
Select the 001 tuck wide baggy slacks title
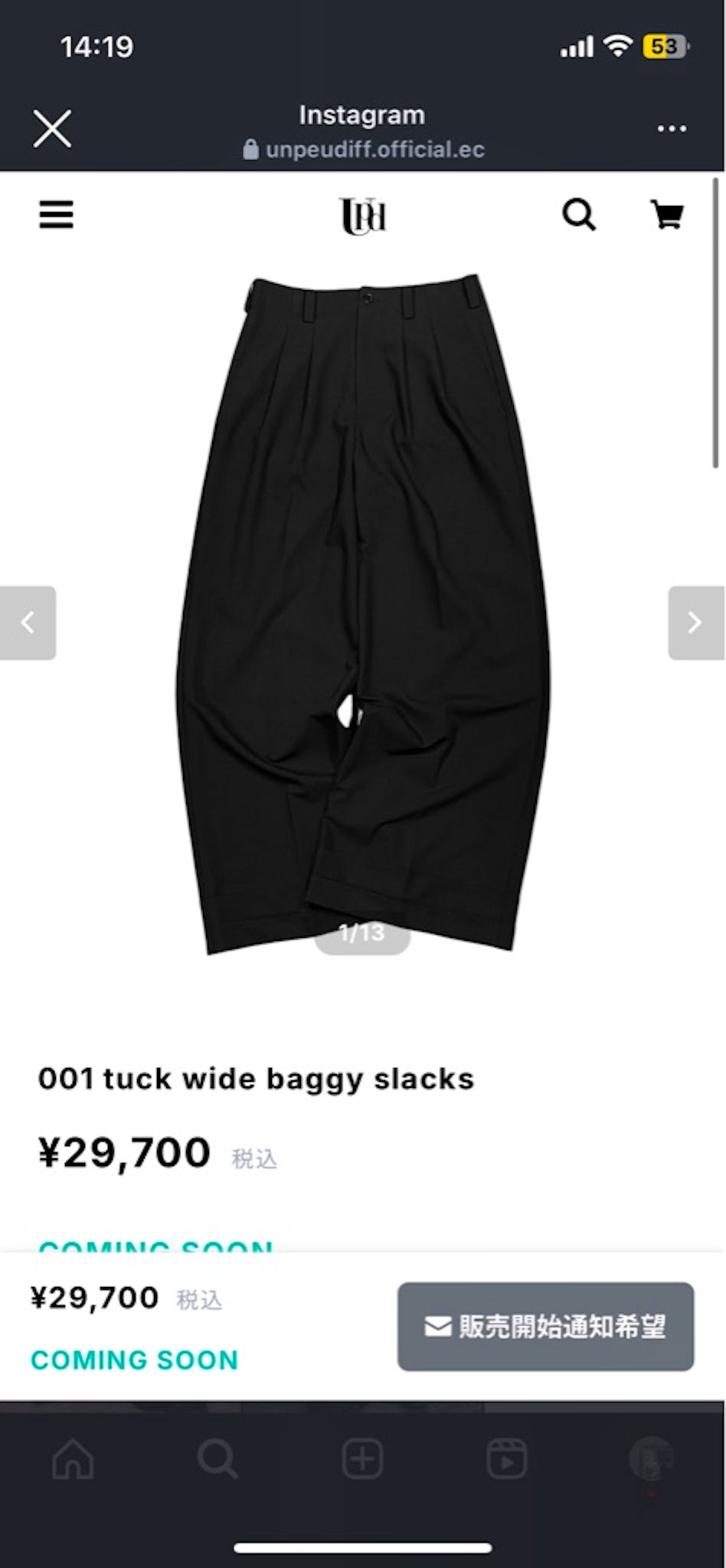tap(258, 1079)
